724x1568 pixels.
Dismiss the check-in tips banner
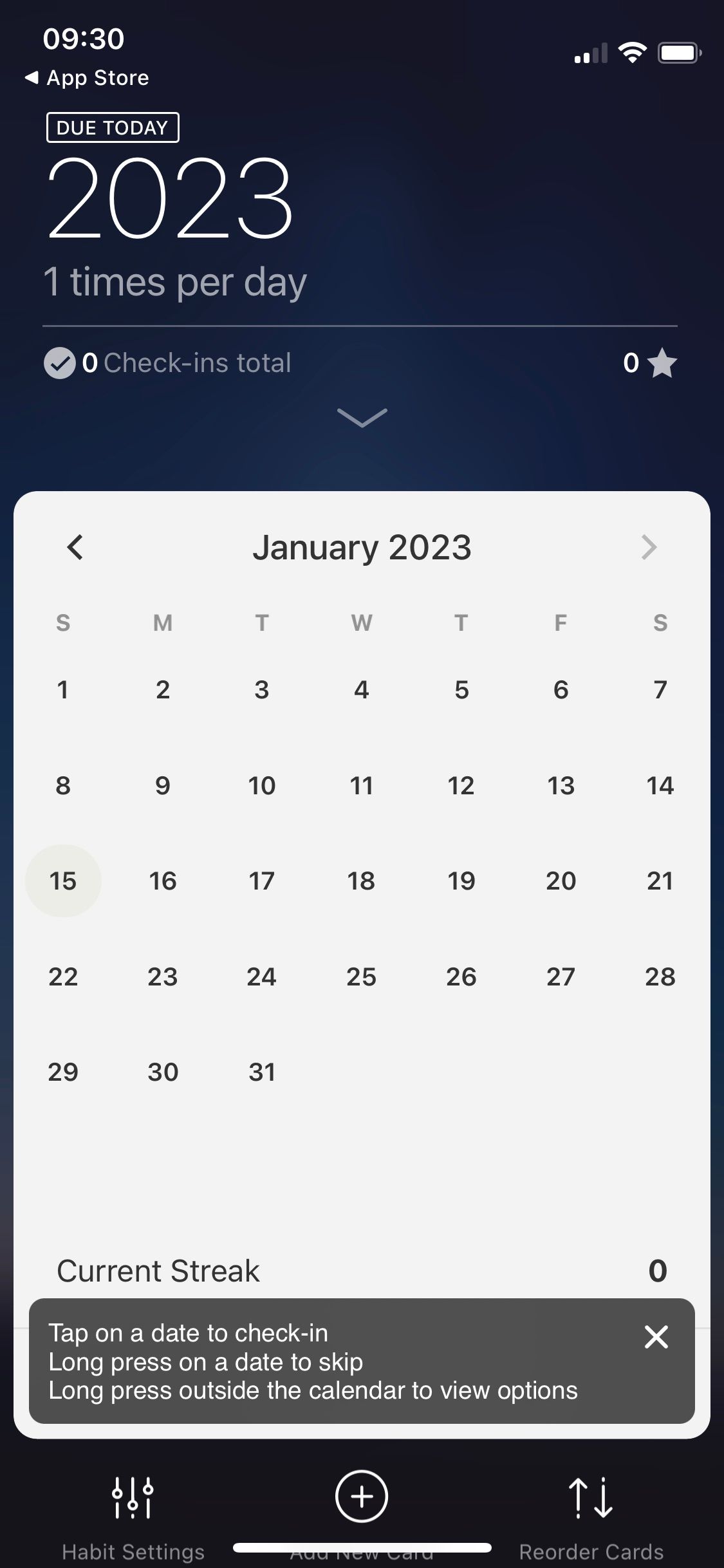click(x=656, y=1337)
